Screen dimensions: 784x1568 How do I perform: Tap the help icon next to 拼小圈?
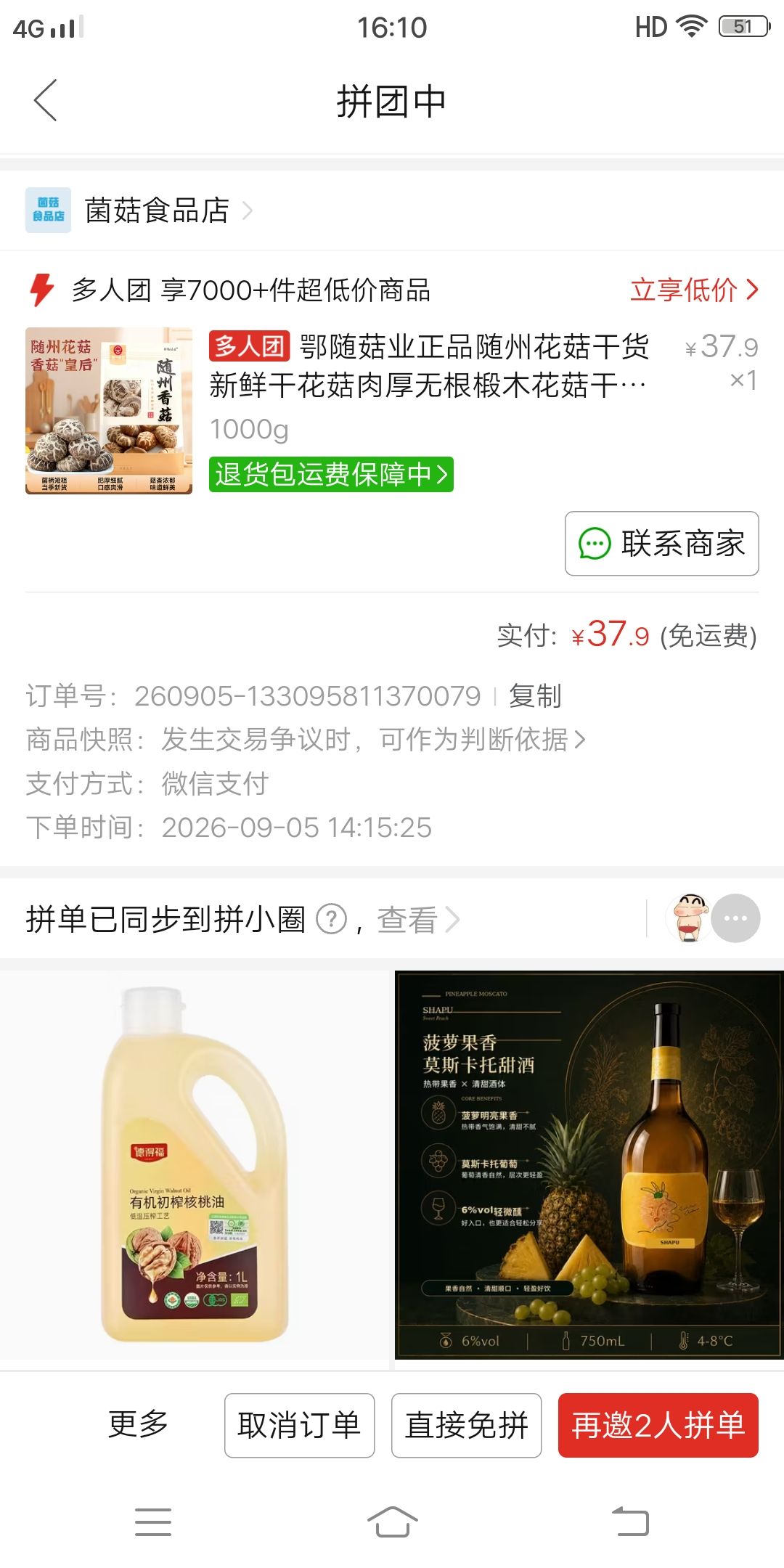[x=332, y=919]
